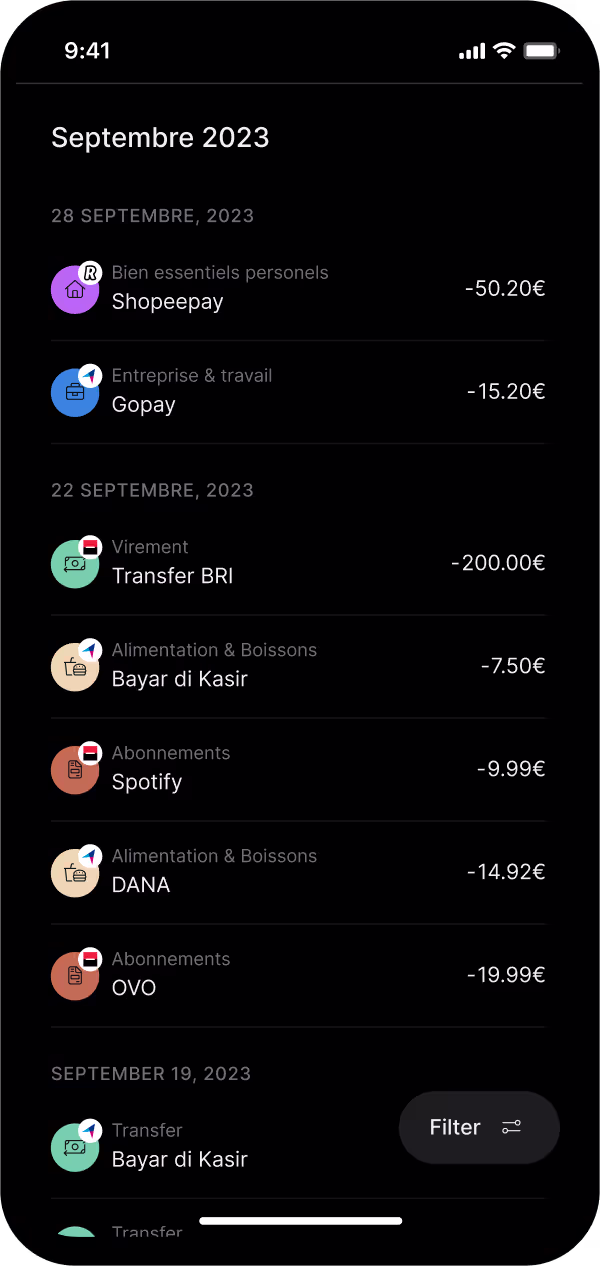This screenshot has height=1266, width=600.
Task: Select the Transfer BRI transaction
Action: pos(298,563)
